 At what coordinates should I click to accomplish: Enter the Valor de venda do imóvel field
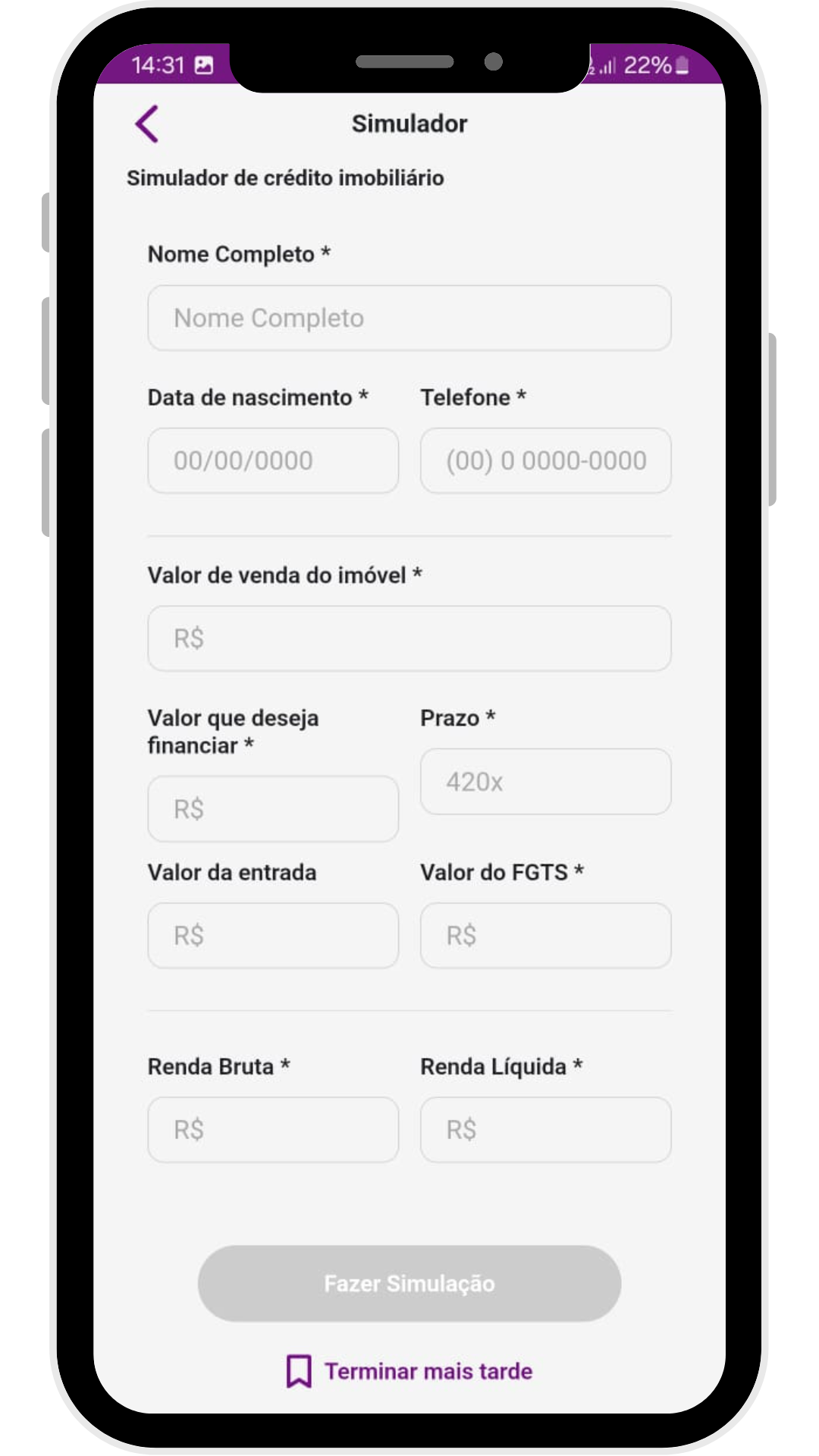[x=409, y=639]
